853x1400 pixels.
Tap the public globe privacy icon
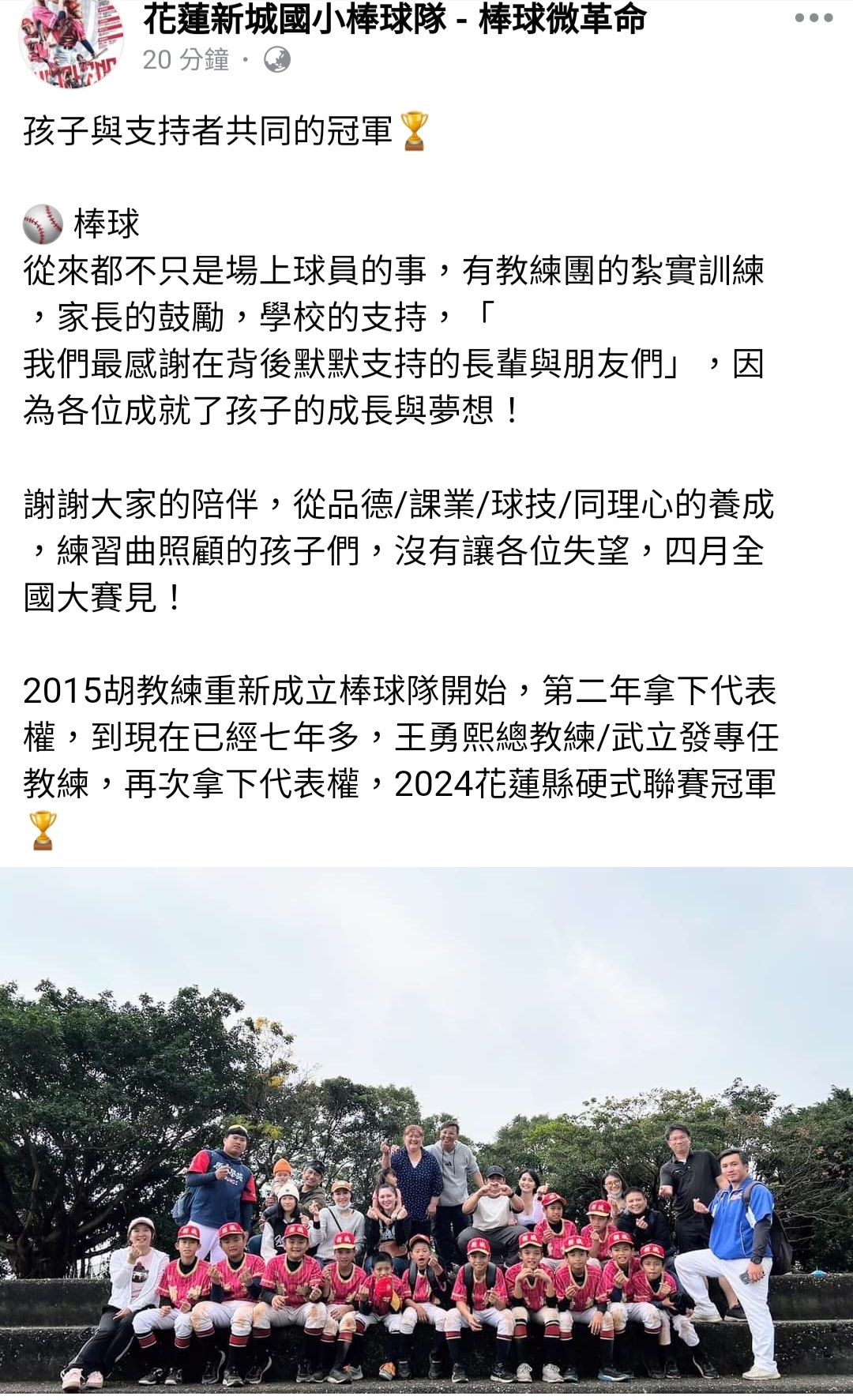277,60
